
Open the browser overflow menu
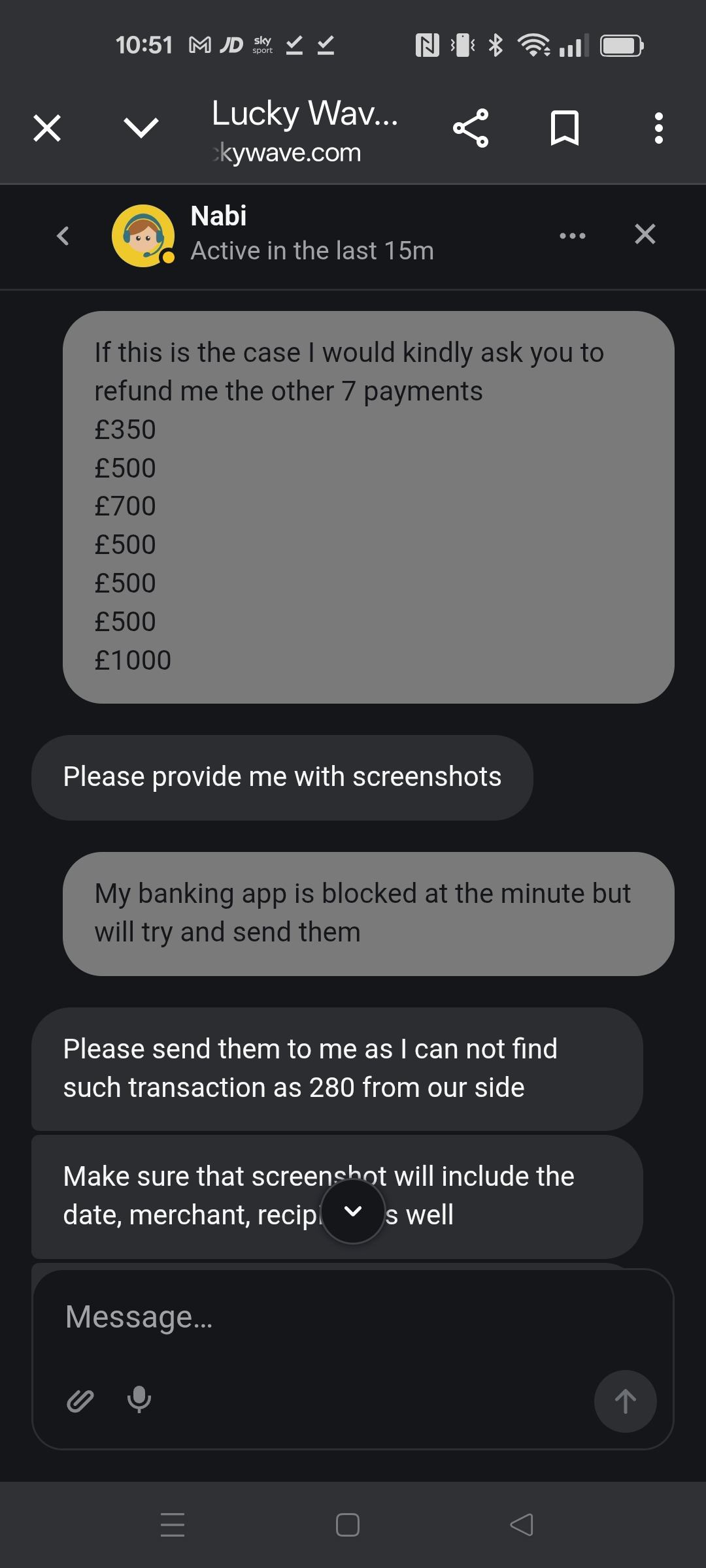(659, 128)
